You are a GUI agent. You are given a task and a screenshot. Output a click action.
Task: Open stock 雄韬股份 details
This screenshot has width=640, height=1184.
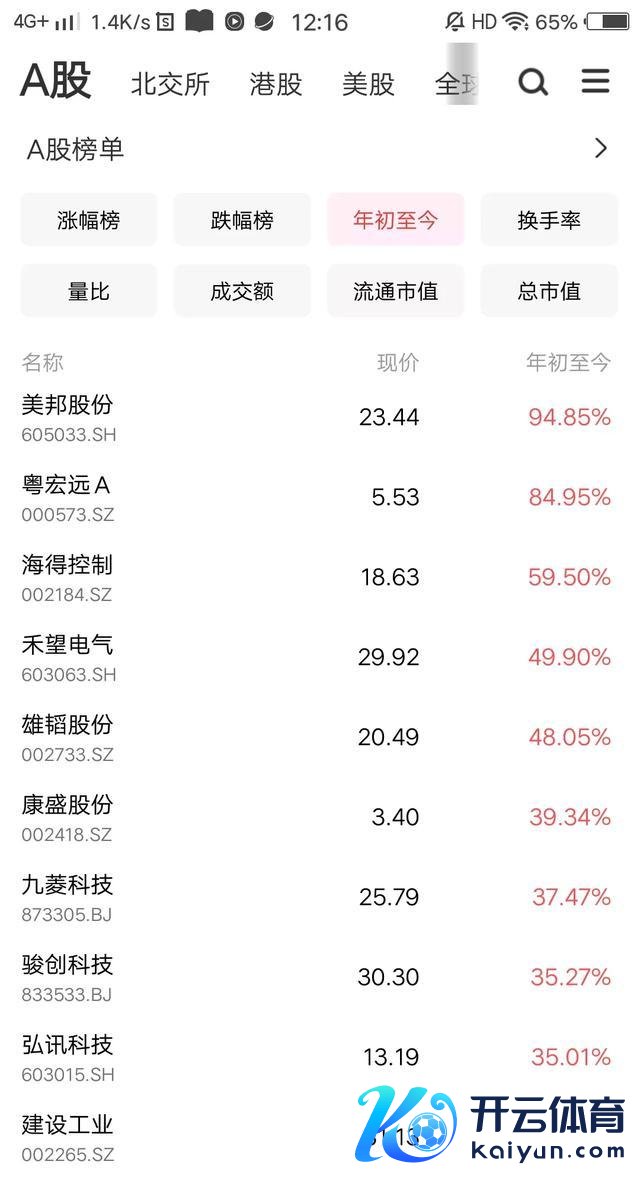coord(68,737)
